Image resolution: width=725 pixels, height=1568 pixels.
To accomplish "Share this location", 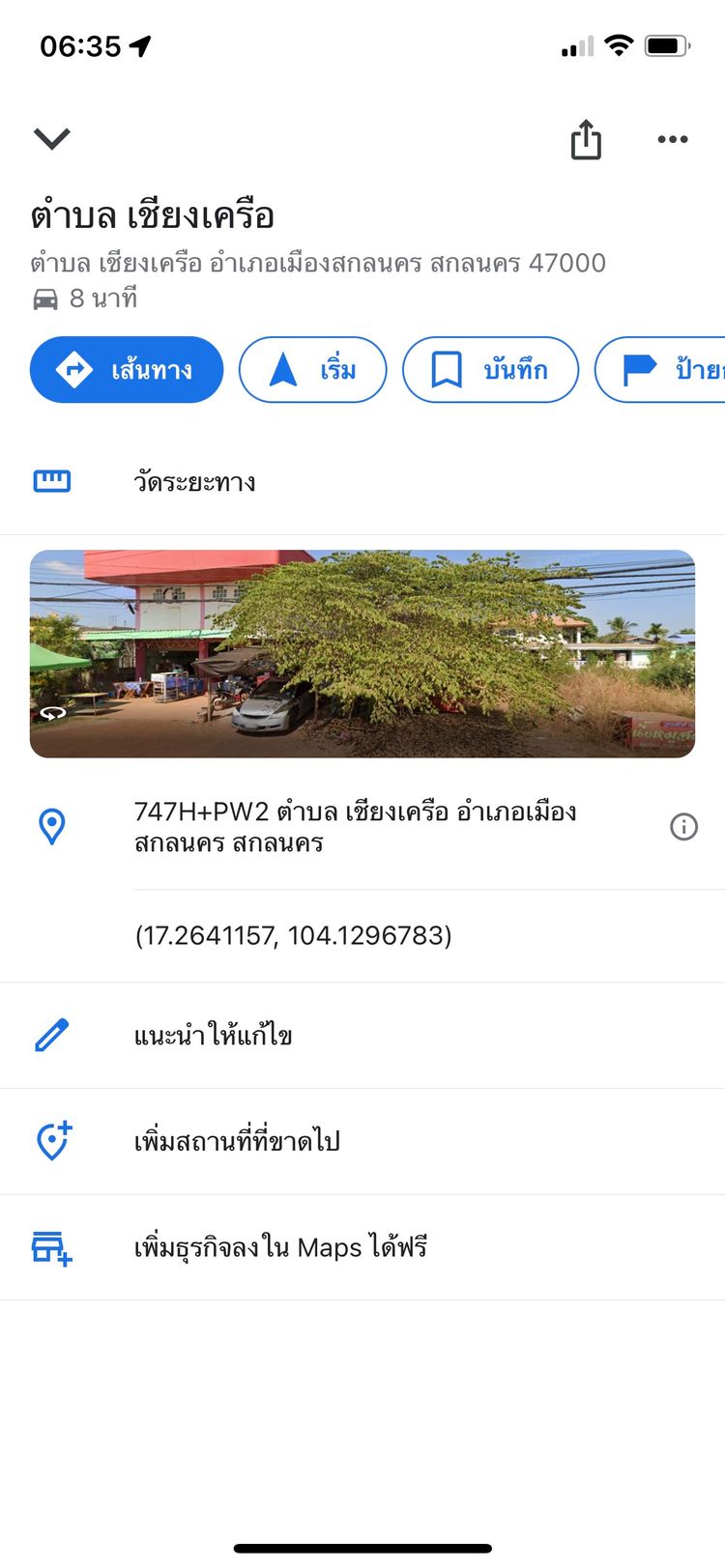I will click(x=586, y=139).
